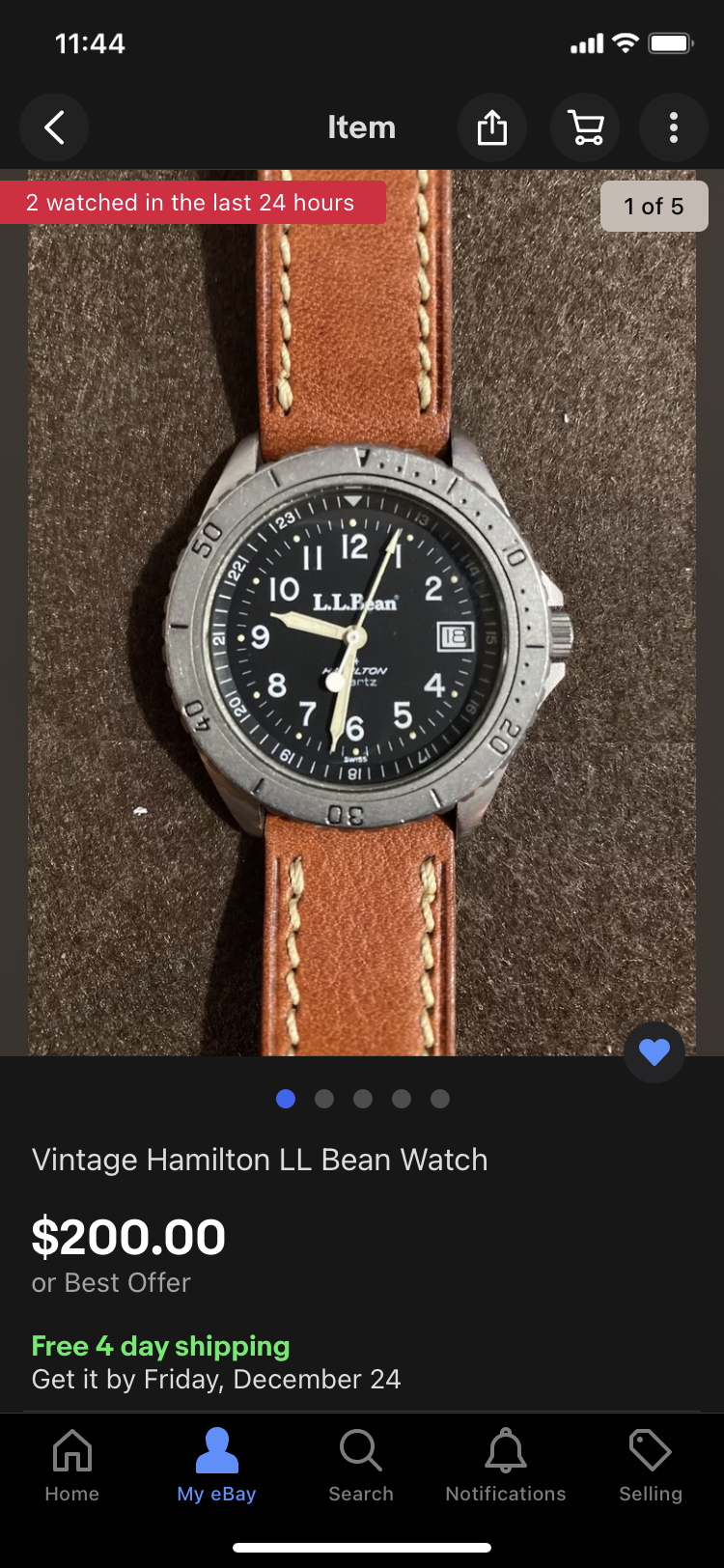Toggle the heart watchlist icon

(654, 1051)
